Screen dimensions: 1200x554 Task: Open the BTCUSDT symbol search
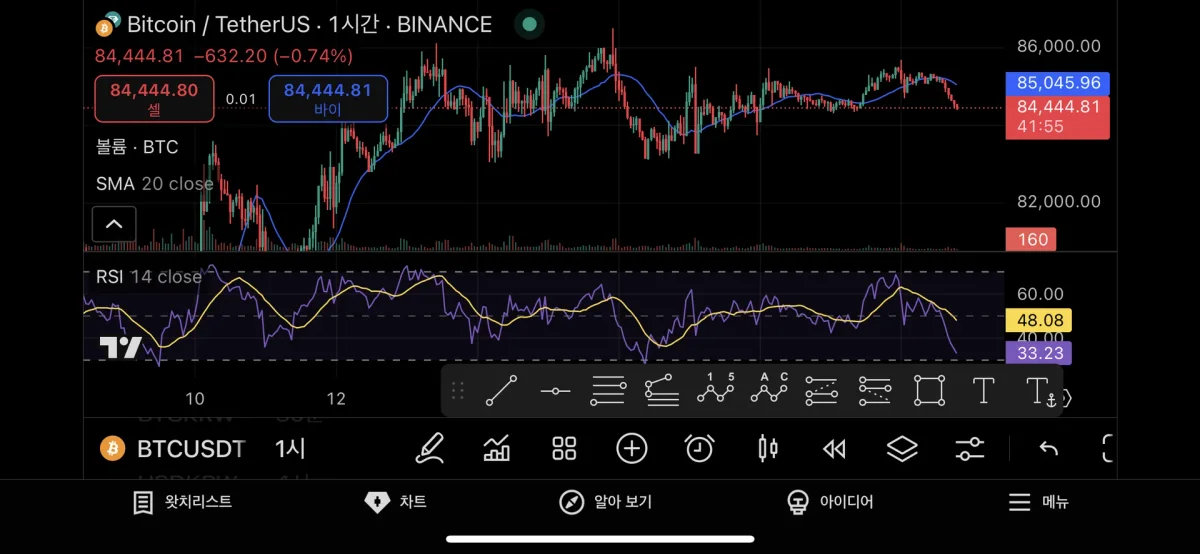point(190,449)
